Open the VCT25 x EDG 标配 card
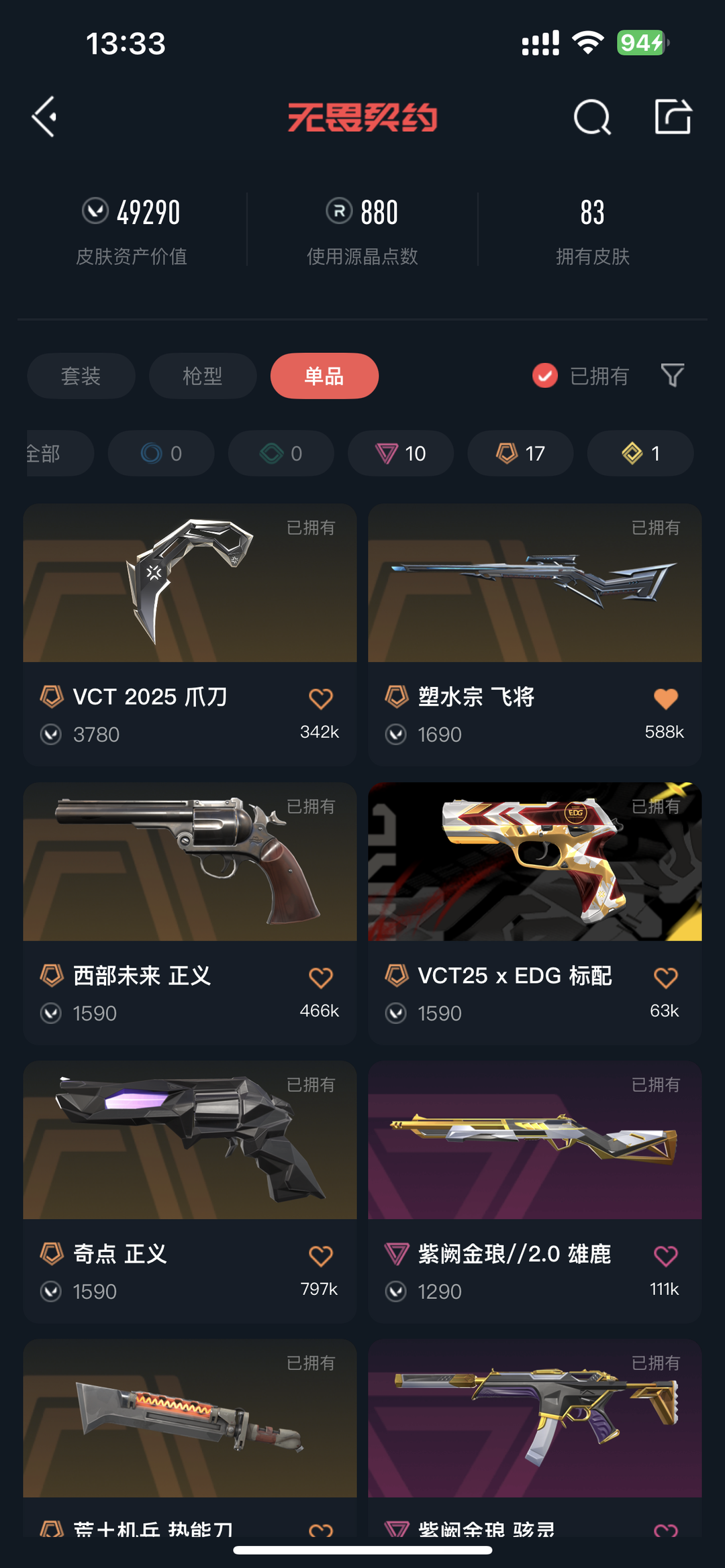 click(535, 913)
